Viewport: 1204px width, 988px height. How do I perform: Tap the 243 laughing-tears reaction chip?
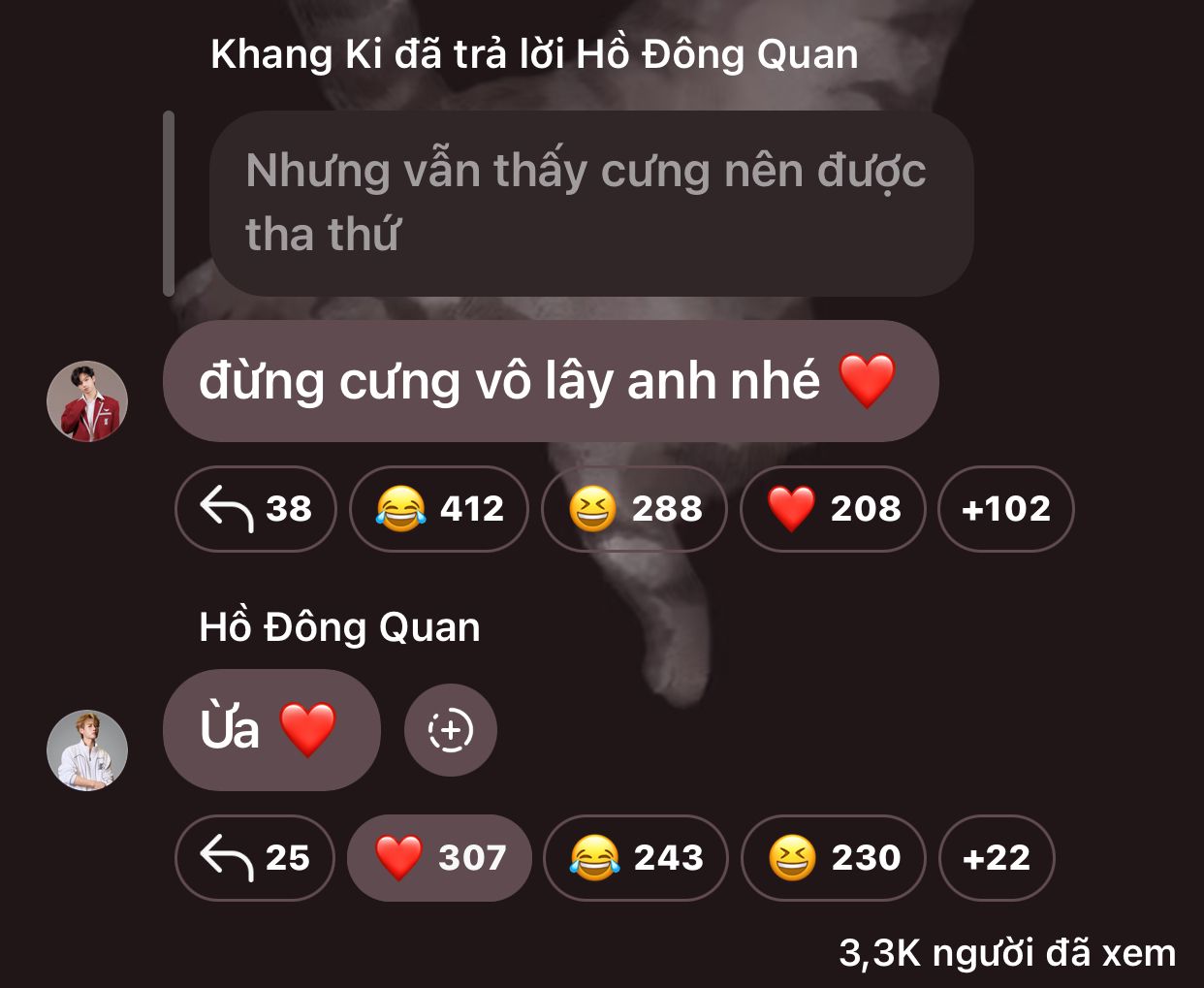tap(635, 858)
